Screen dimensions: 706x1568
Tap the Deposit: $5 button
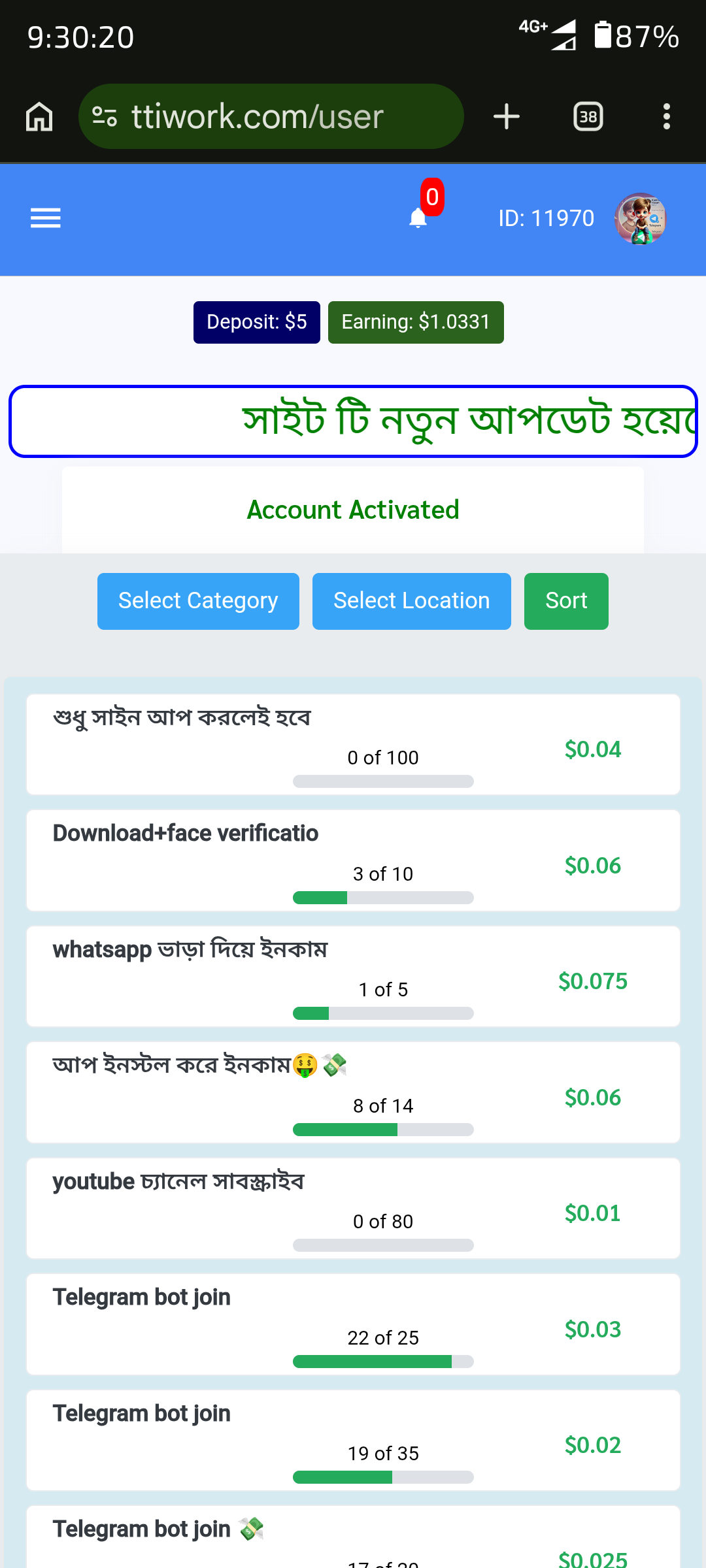click(x=257, y=322)
